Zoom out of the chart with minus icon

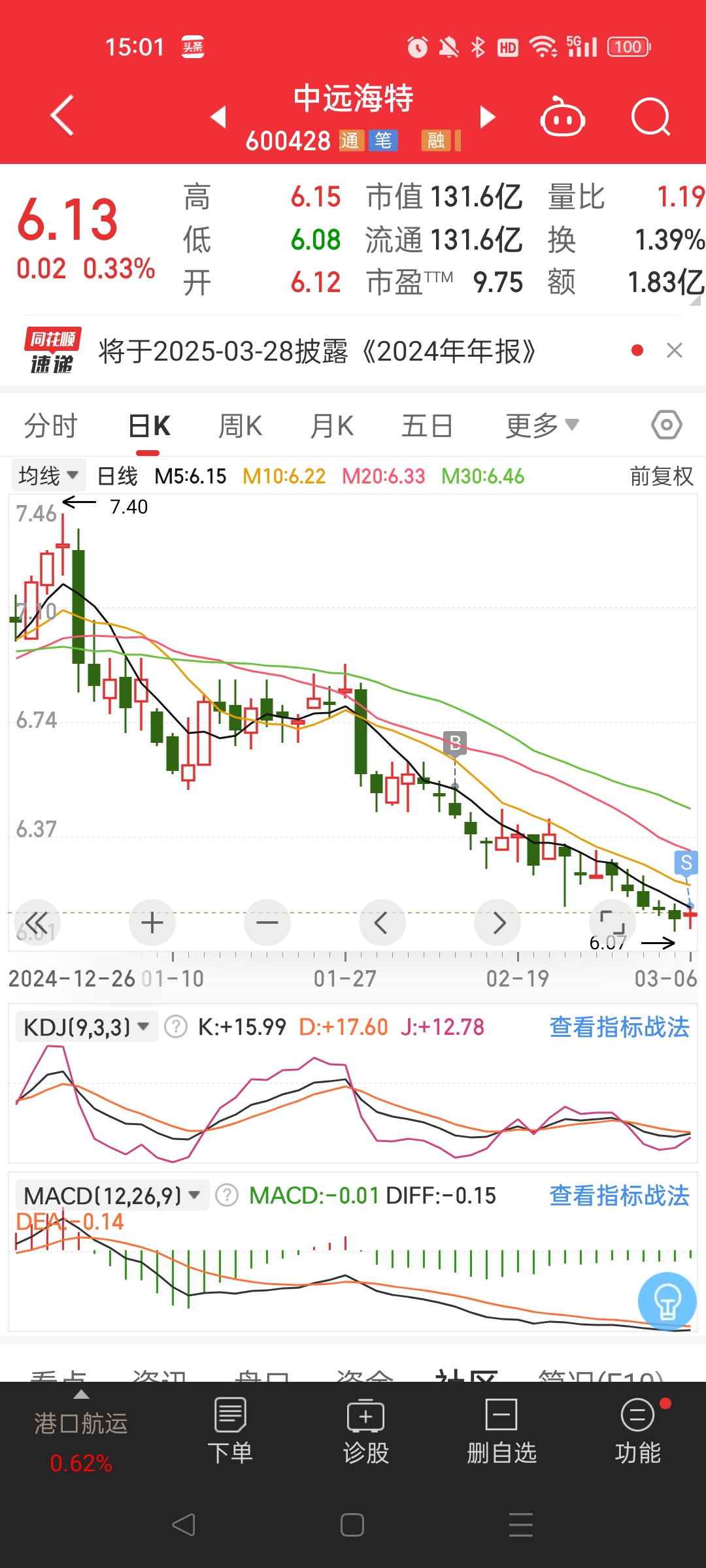point(267,922)
